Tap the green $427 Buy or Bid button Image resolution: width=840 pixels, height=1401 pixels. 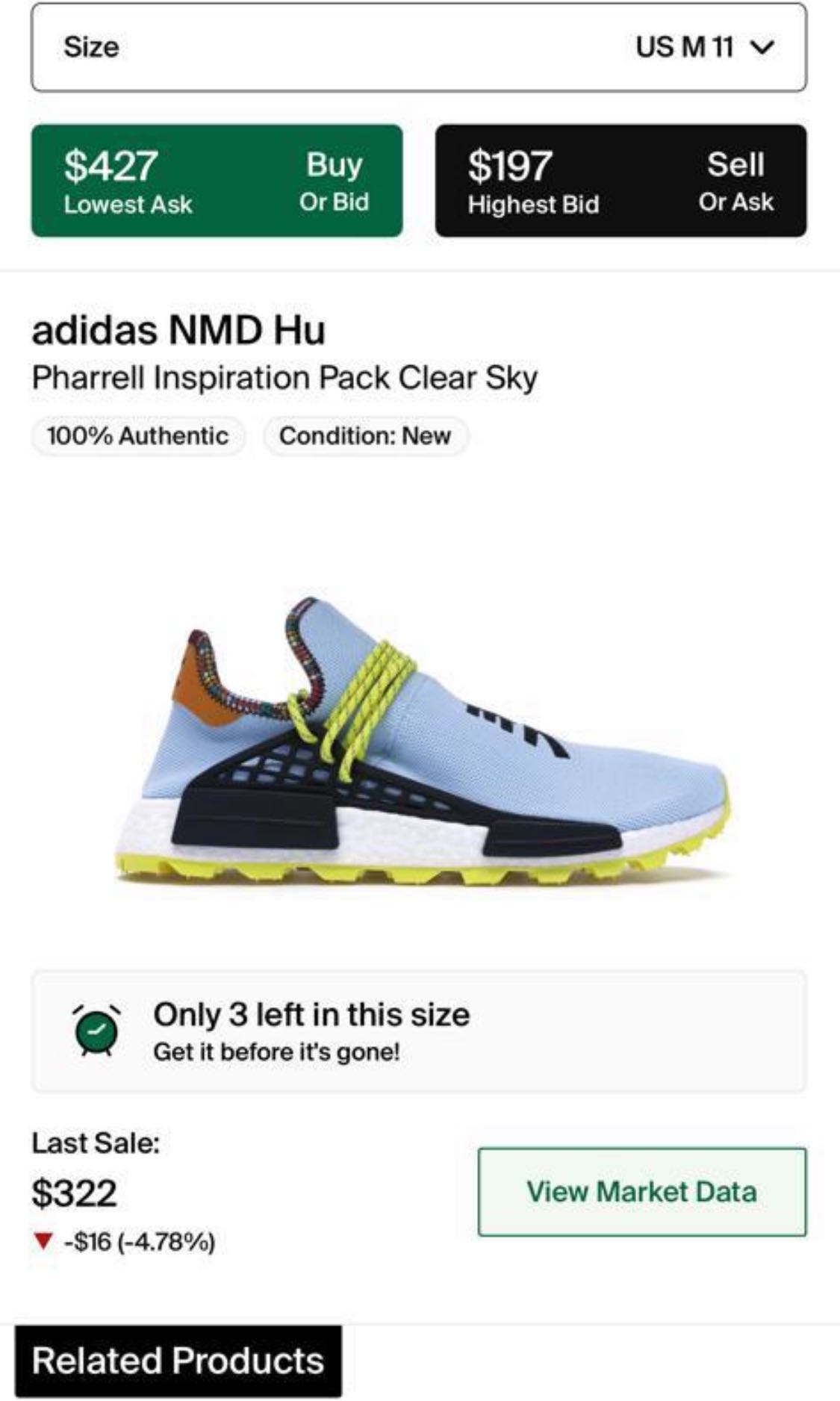click(x=217, y=181)
